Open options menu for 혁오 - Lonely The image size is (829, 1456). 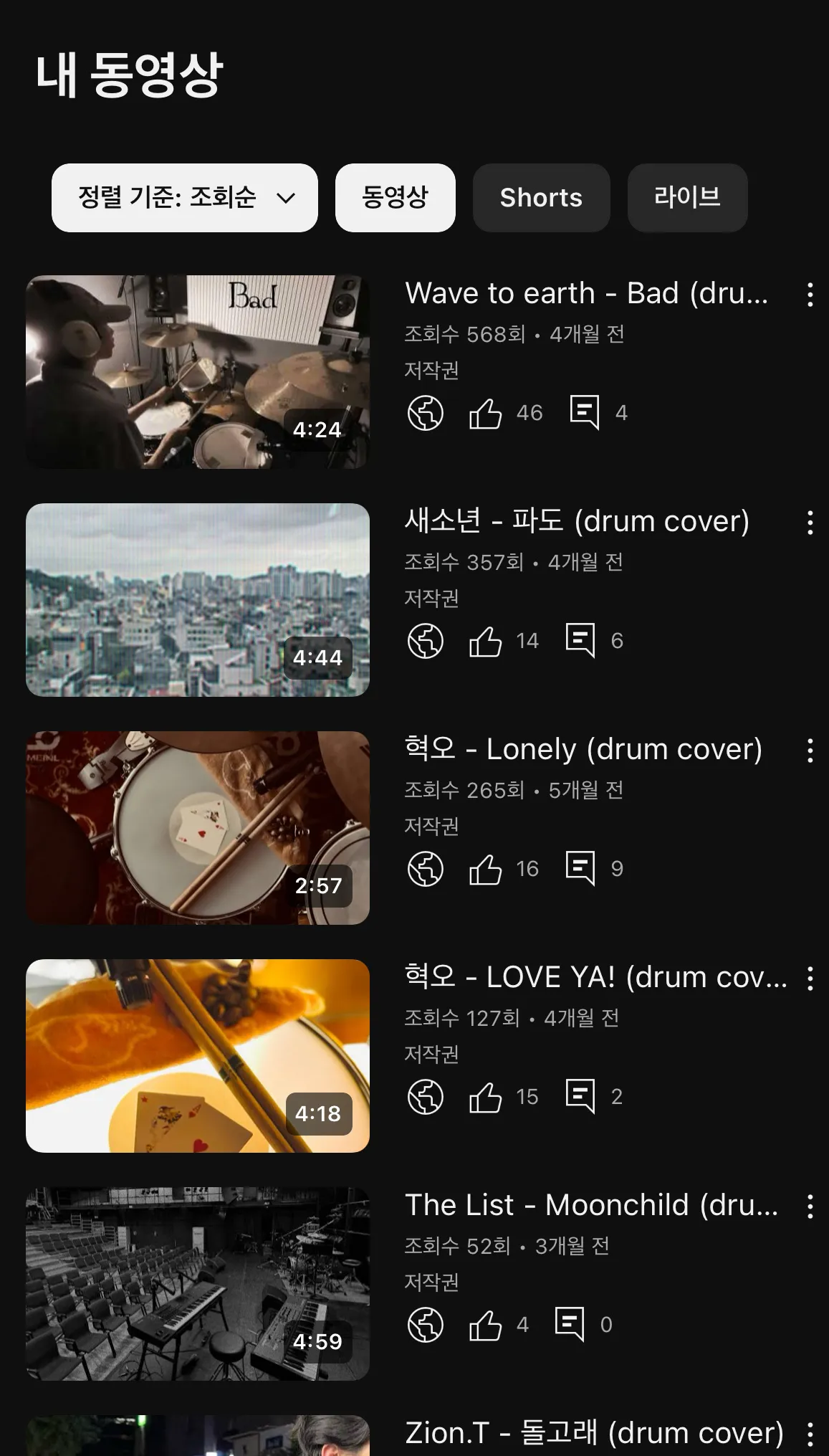pyautogui.click(x=810, y=751)
